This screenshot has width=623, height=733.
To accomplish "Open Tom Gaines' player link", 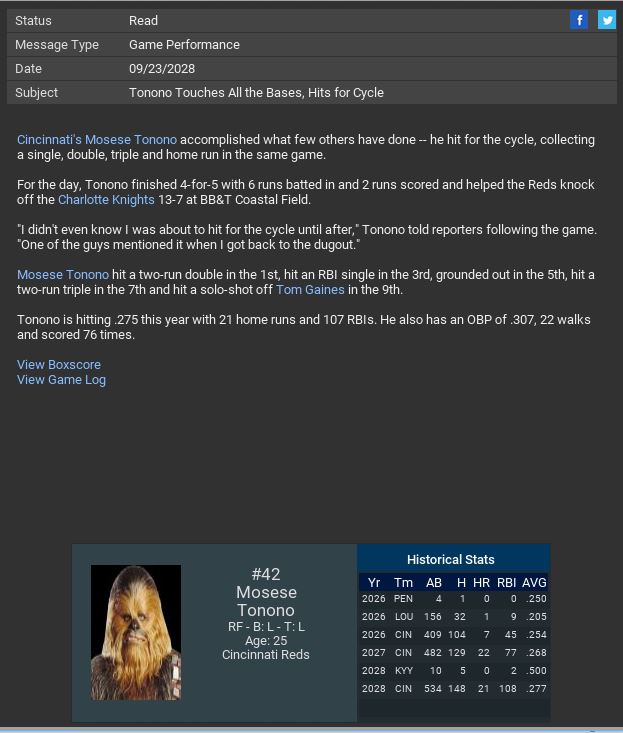I will tap(310, 290).
